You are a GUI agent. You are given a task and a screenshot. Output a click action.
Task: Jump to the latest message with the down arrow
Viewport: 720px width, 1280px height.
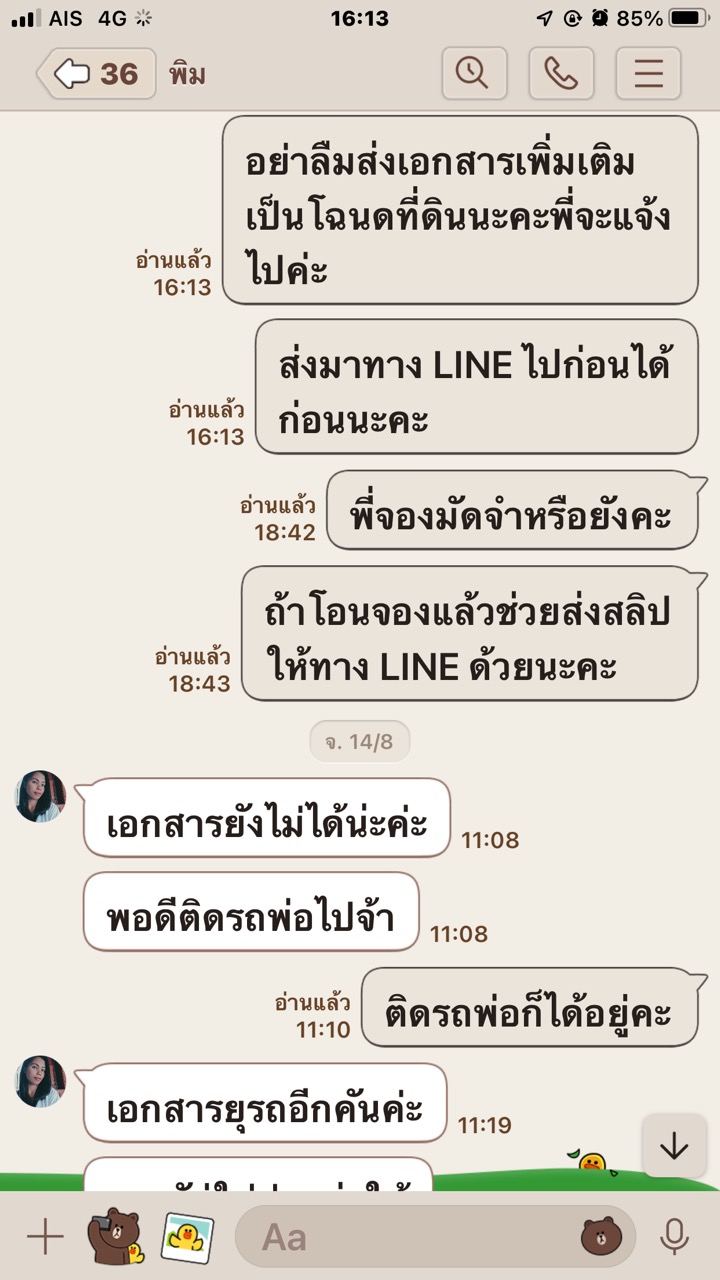click(674, 1146)
